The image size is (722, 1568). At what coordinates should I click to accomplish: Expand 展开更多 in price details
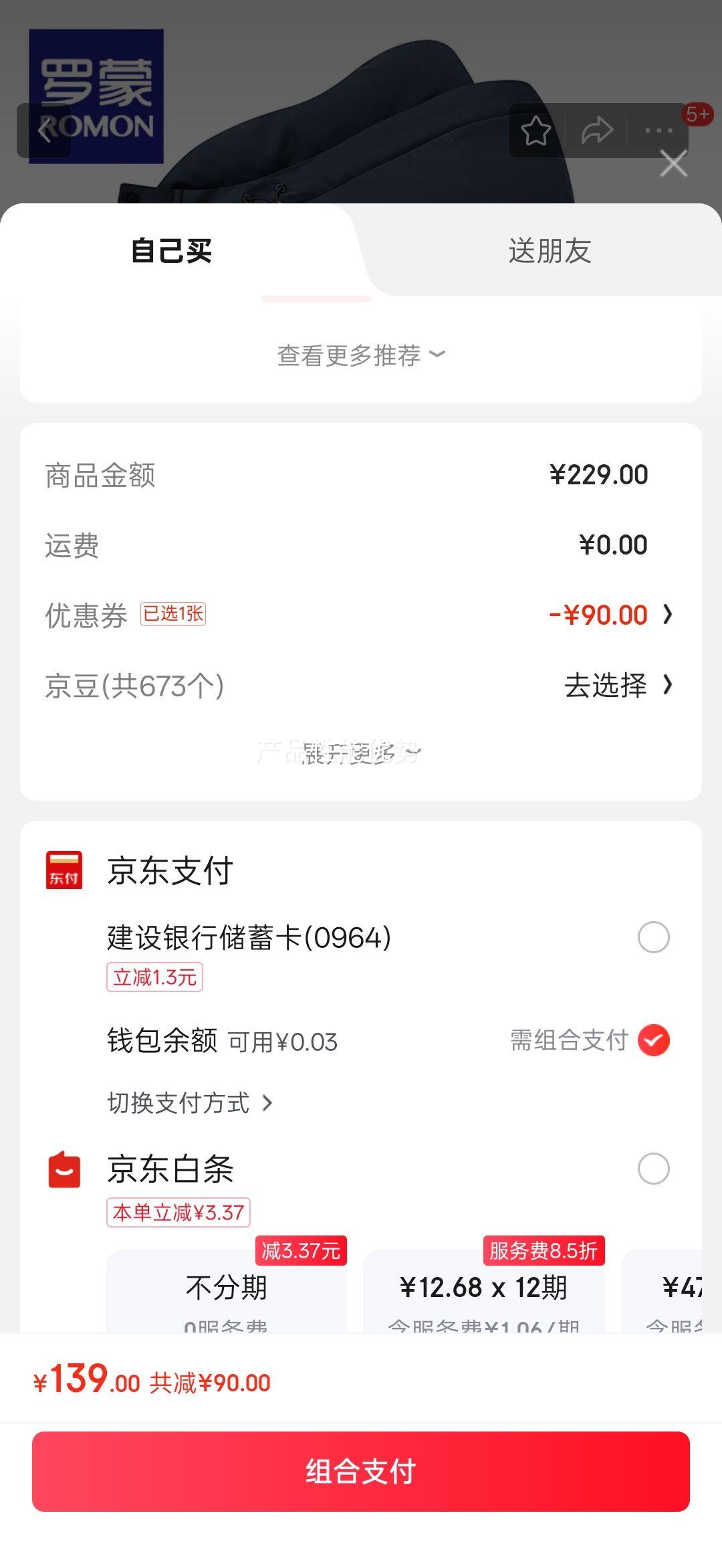361,754
